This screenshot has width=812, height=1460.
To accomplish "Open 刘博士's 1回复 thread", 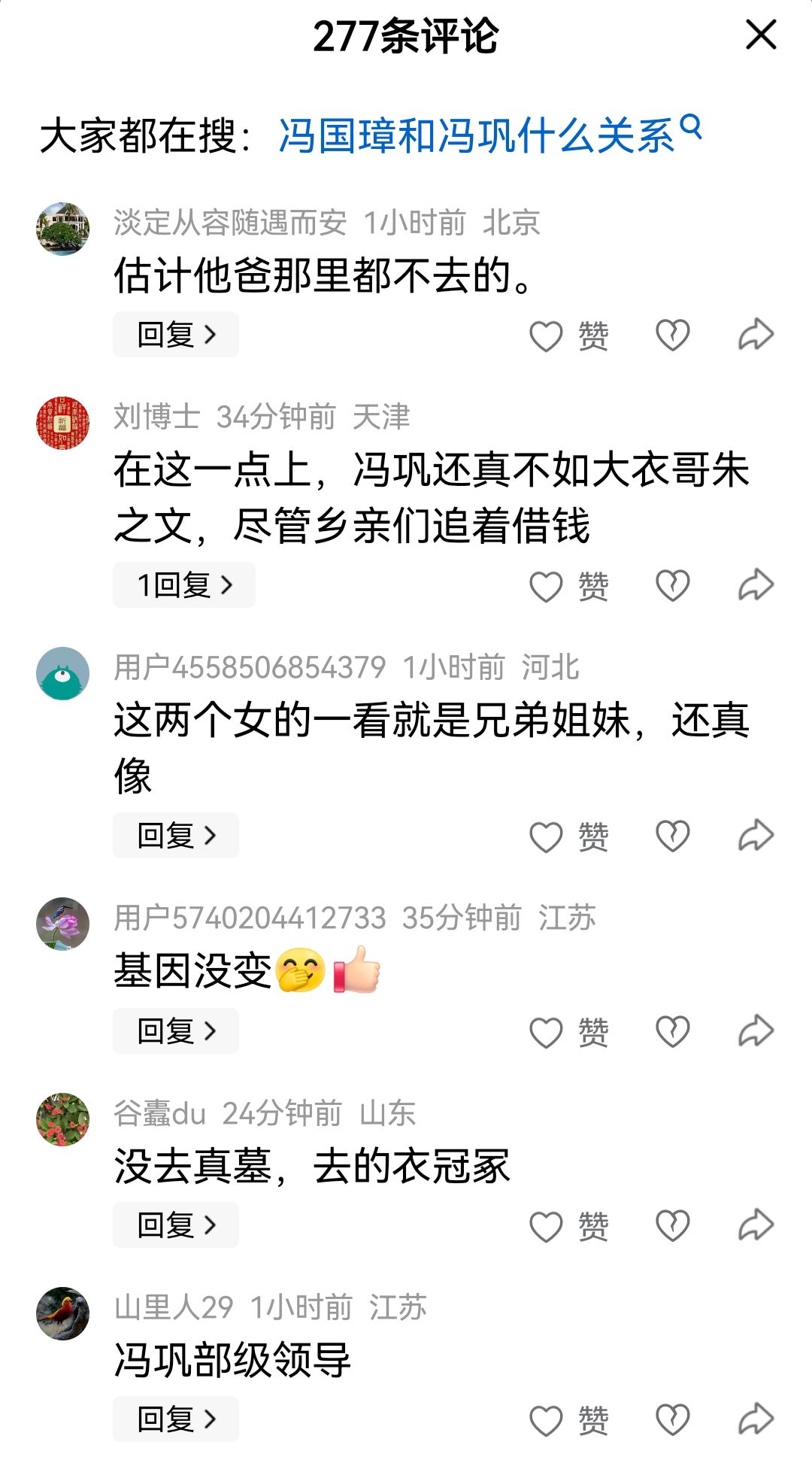I will (x=184, y=584).
